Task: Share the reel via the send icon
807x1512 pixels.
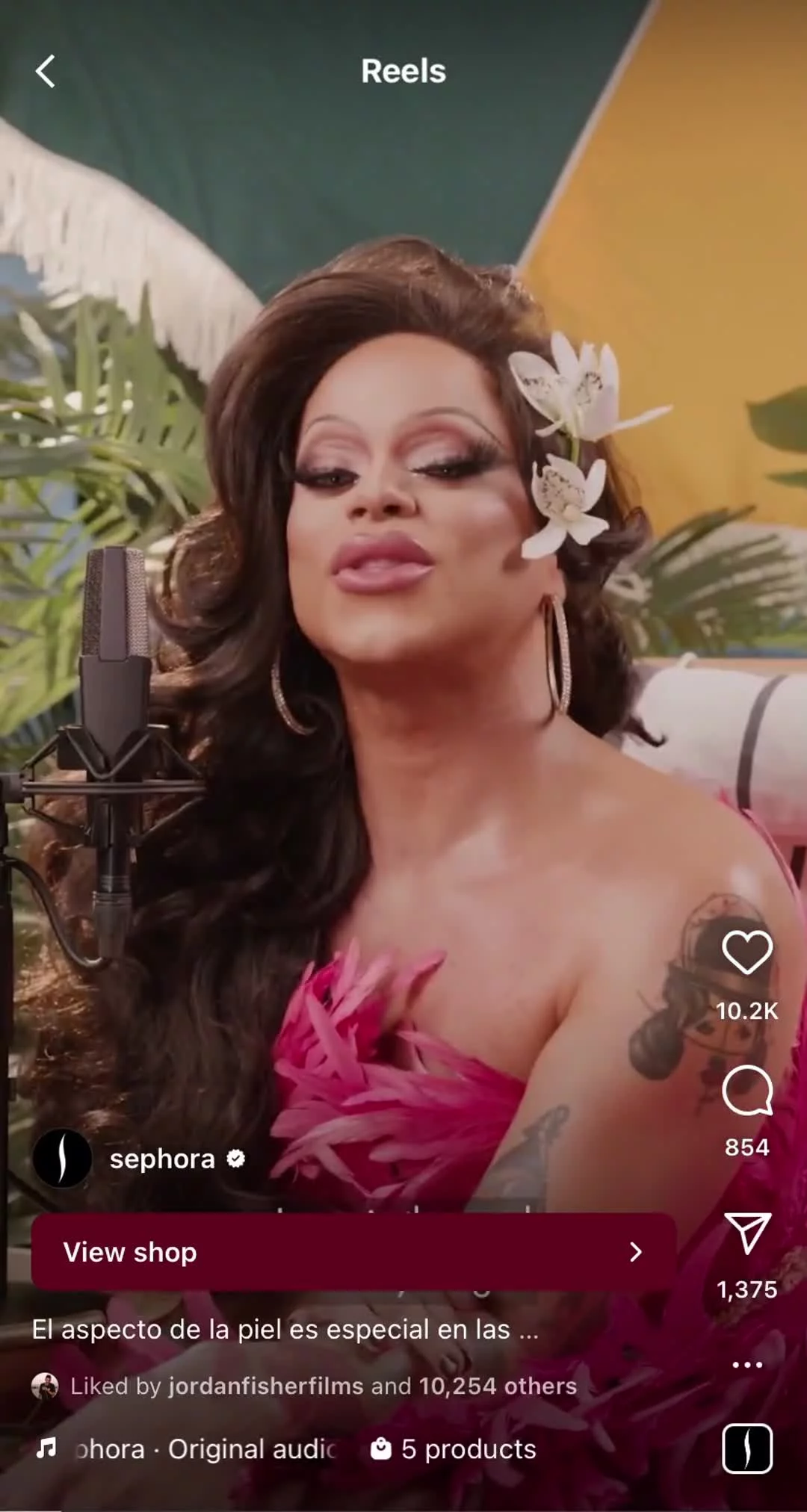Action: click(x=746, y=1233)
